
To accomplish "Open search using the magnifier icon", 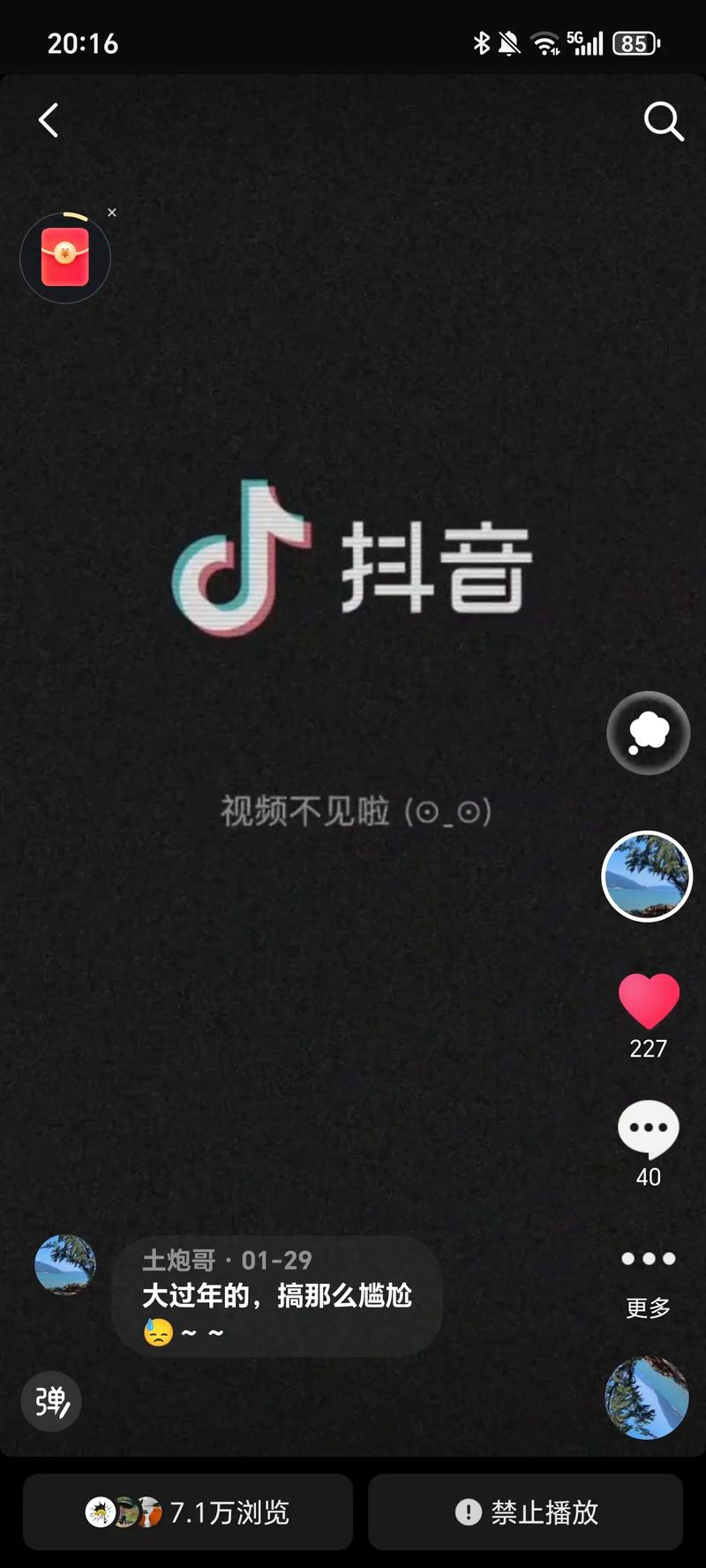I will (662, 124).
